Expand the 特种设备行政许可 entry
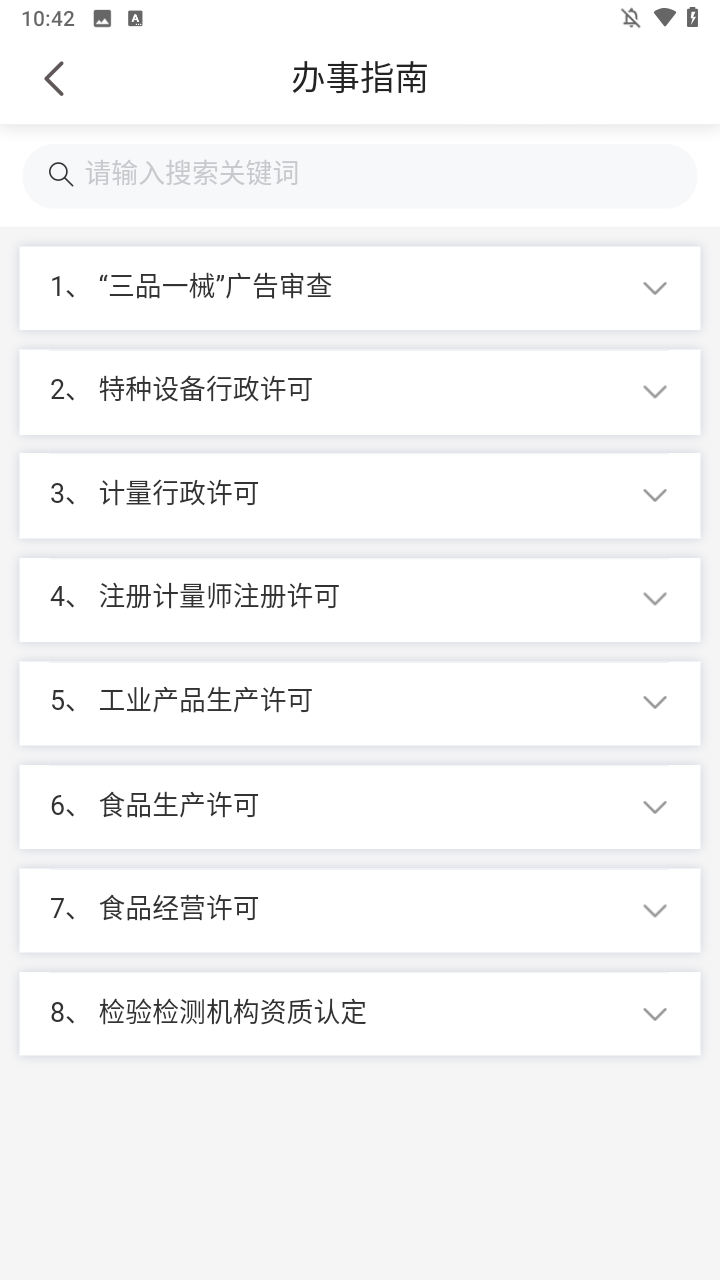The width and height of the screenshot is (720, 1280). point(655,392)
